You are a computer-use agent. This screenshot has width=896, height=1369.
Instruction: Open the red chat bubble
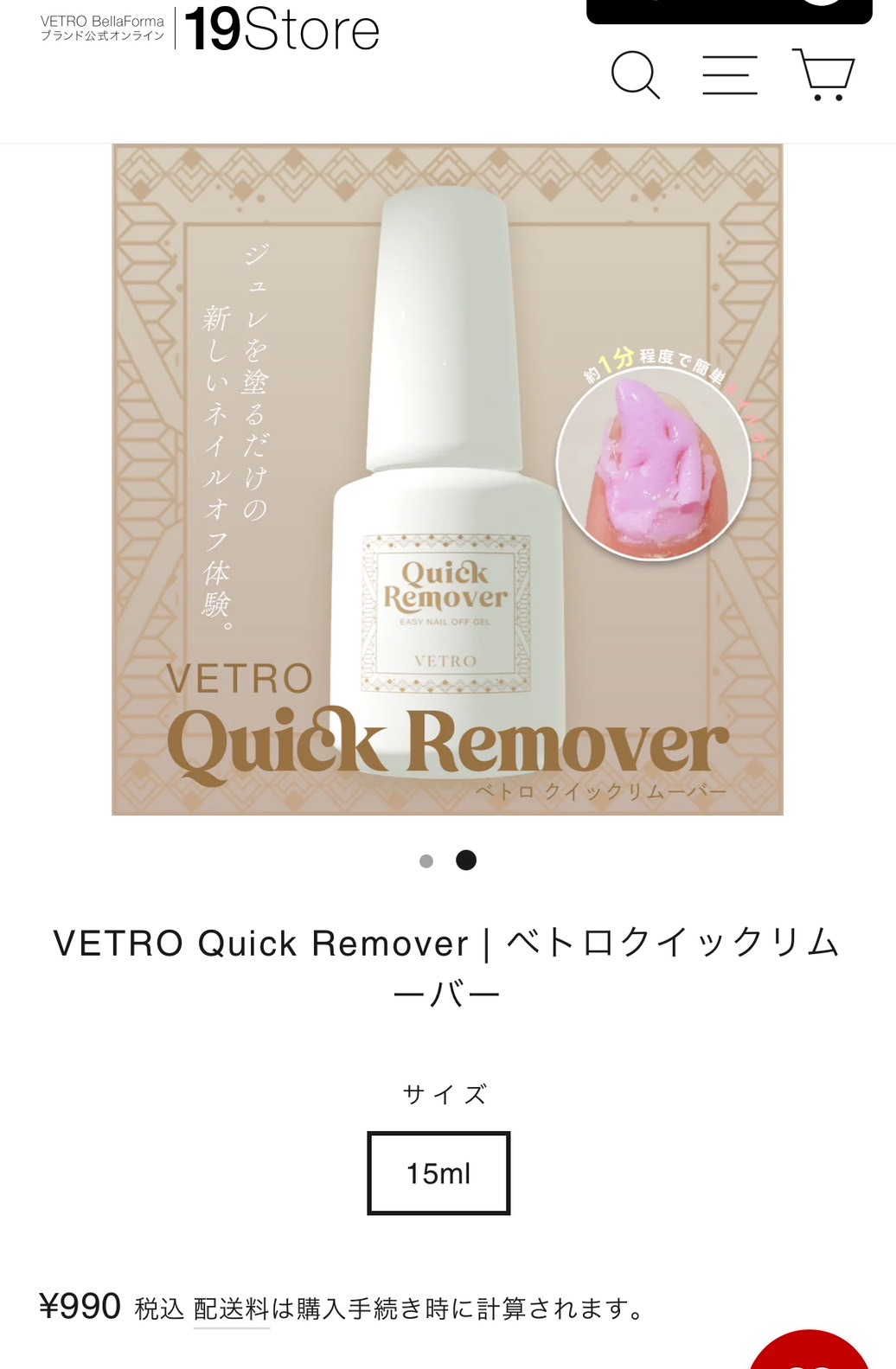tap(809, 1353)
